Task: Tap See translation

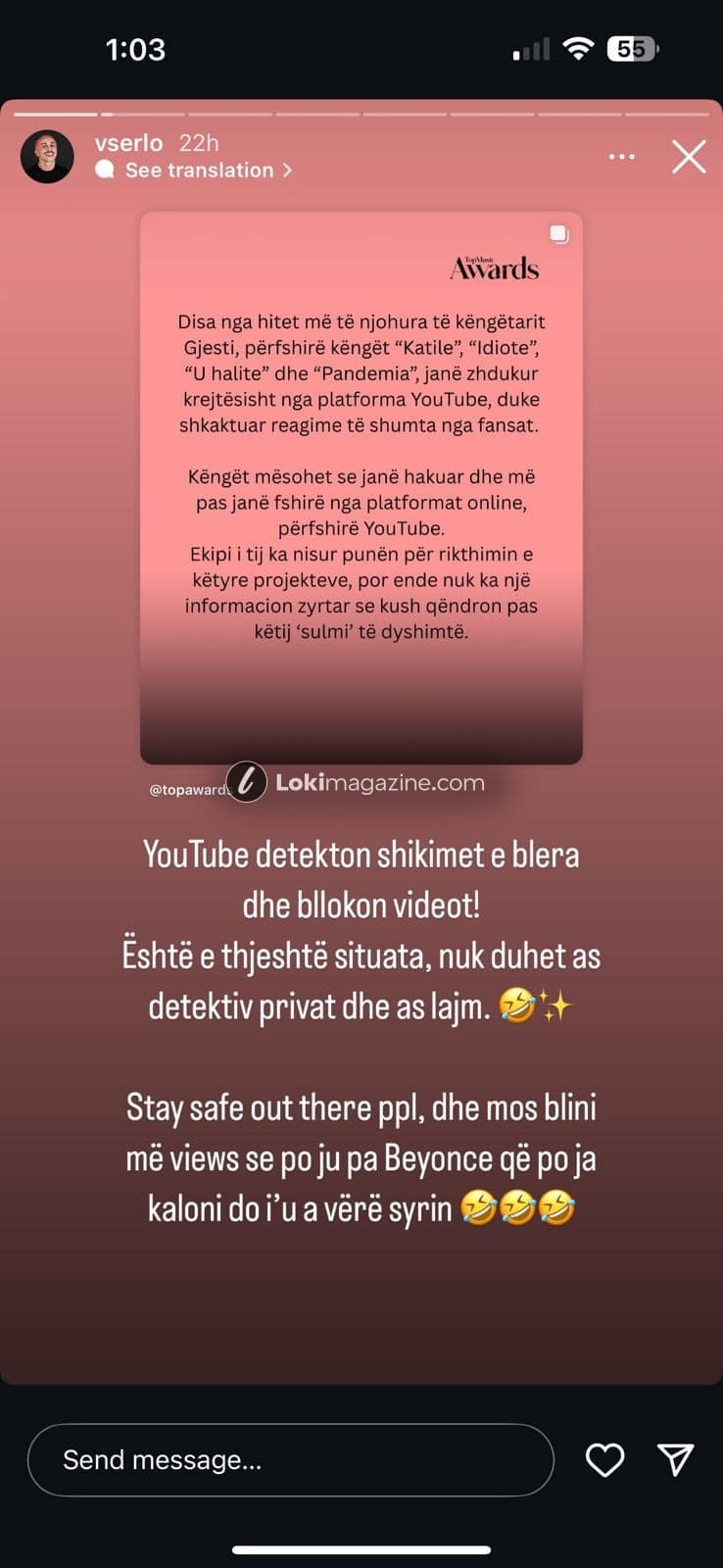Action: pos(199,171)
